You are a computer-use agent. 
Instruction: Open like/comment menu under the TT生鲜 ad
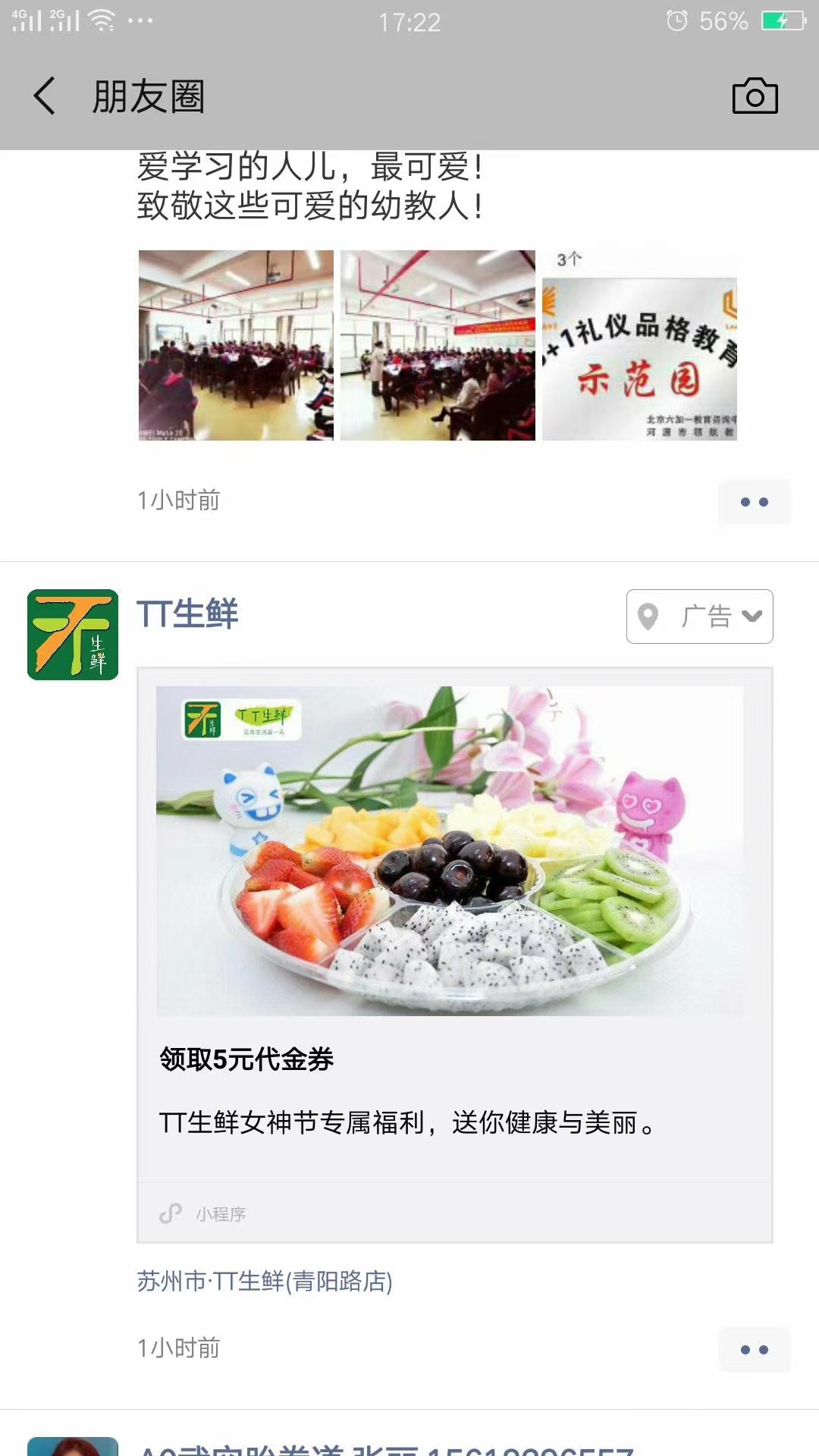[x=754, y=1349]
